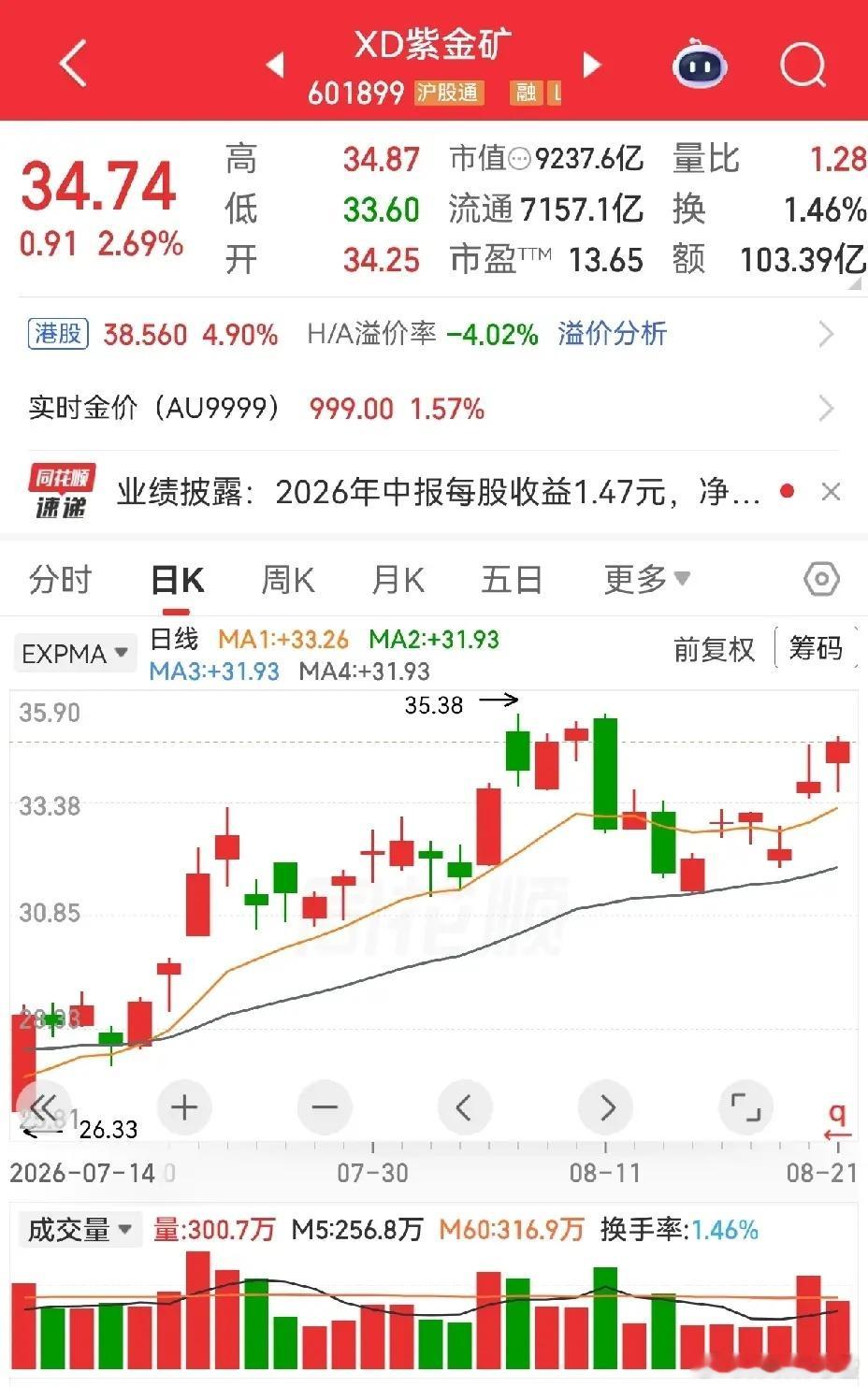This screenshot has height=1387, width=868.
Task: Switch to the 月K tab
Action: tap(398, 580)
